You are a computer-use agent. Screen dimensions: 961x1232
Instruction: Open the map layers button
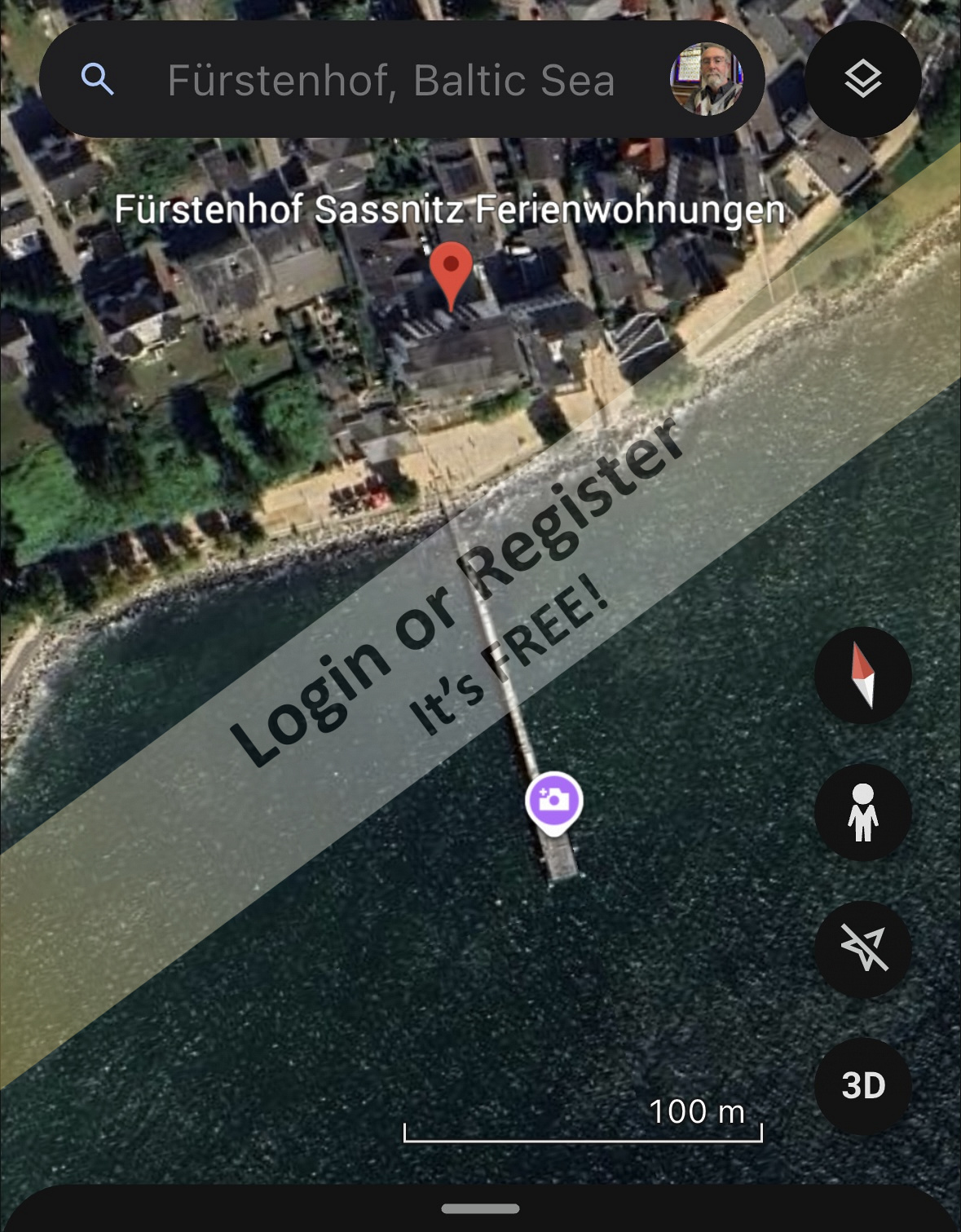click(x=862, y=79)
